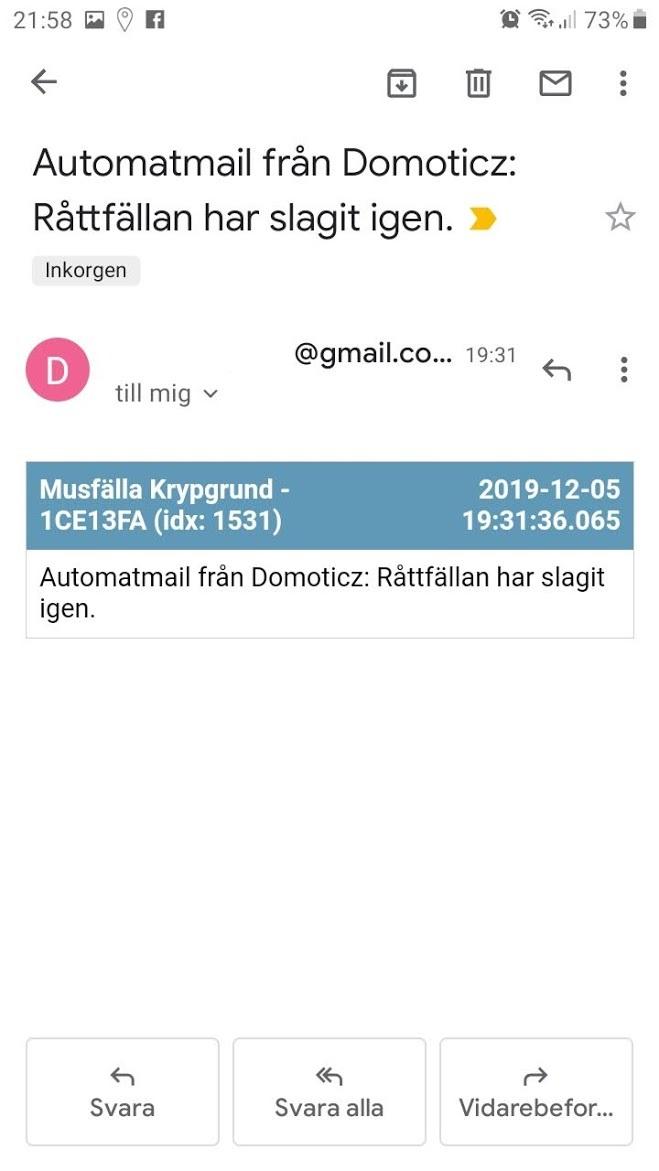
Task: Go back to the inbox list
Action: click(x=44, y=82)
